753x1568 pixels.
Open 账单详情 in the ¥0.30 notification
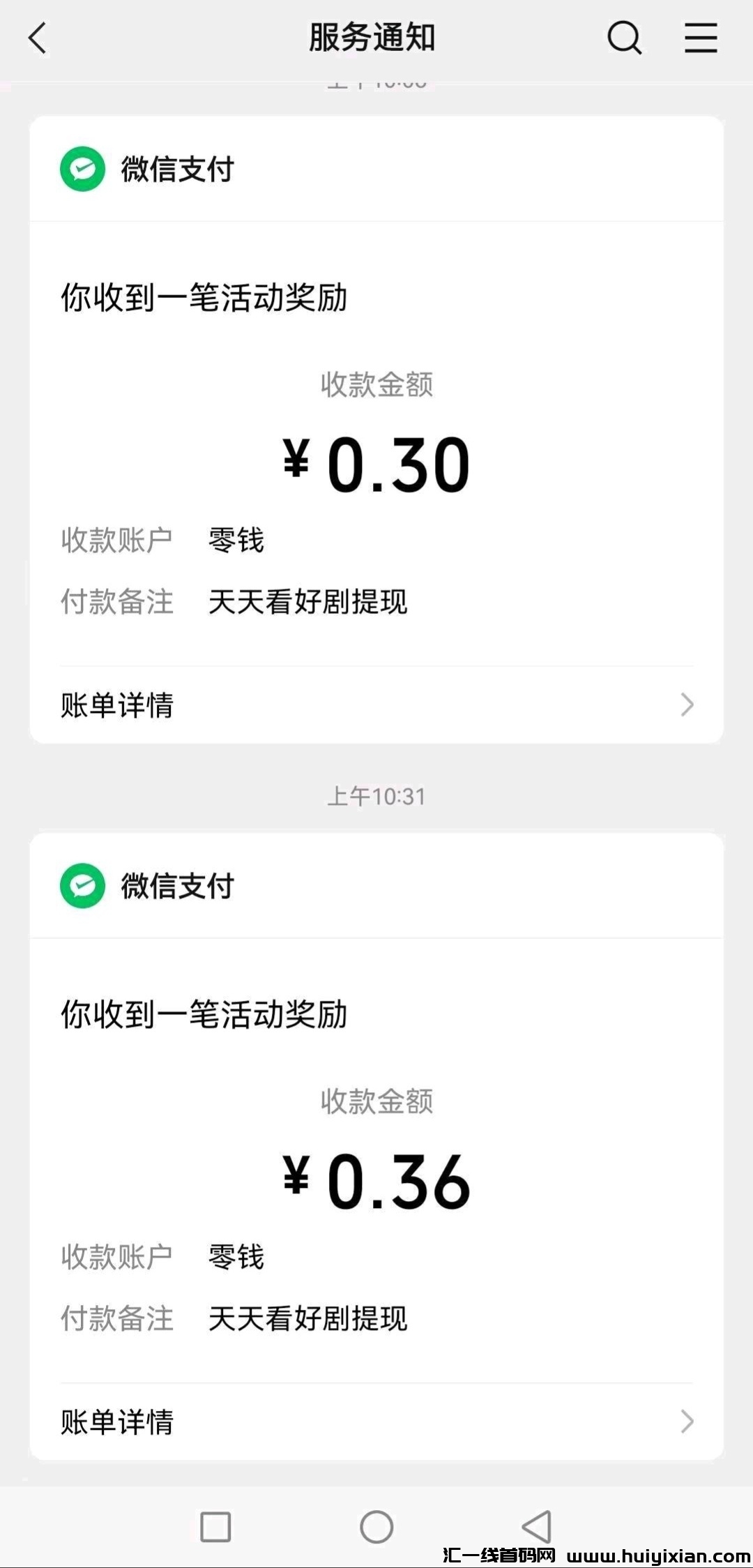click(x=115, y=706)
